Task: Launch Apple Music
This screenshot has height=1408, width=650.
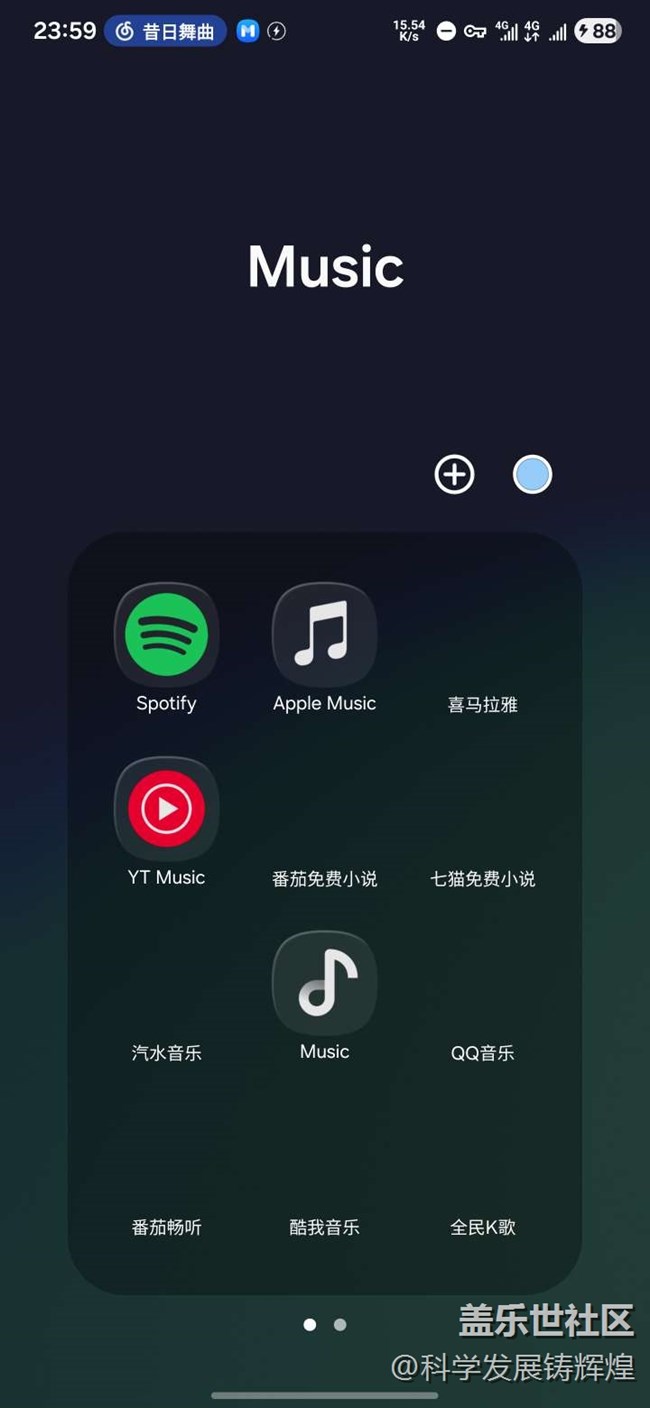Action: pyautogui.click(x=325, y=635)
